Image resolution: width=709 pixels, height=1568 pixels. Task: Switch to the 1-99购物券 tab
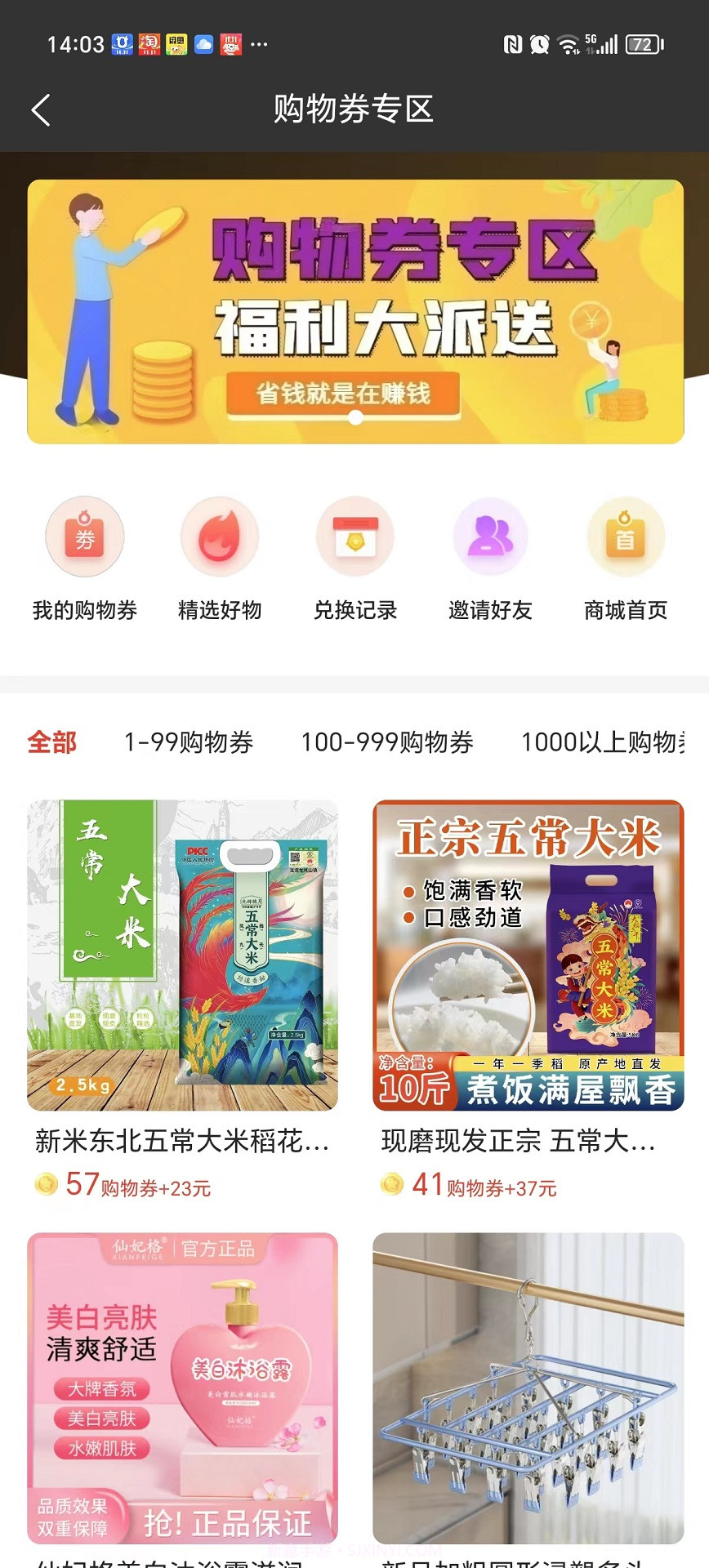[190, 743]
